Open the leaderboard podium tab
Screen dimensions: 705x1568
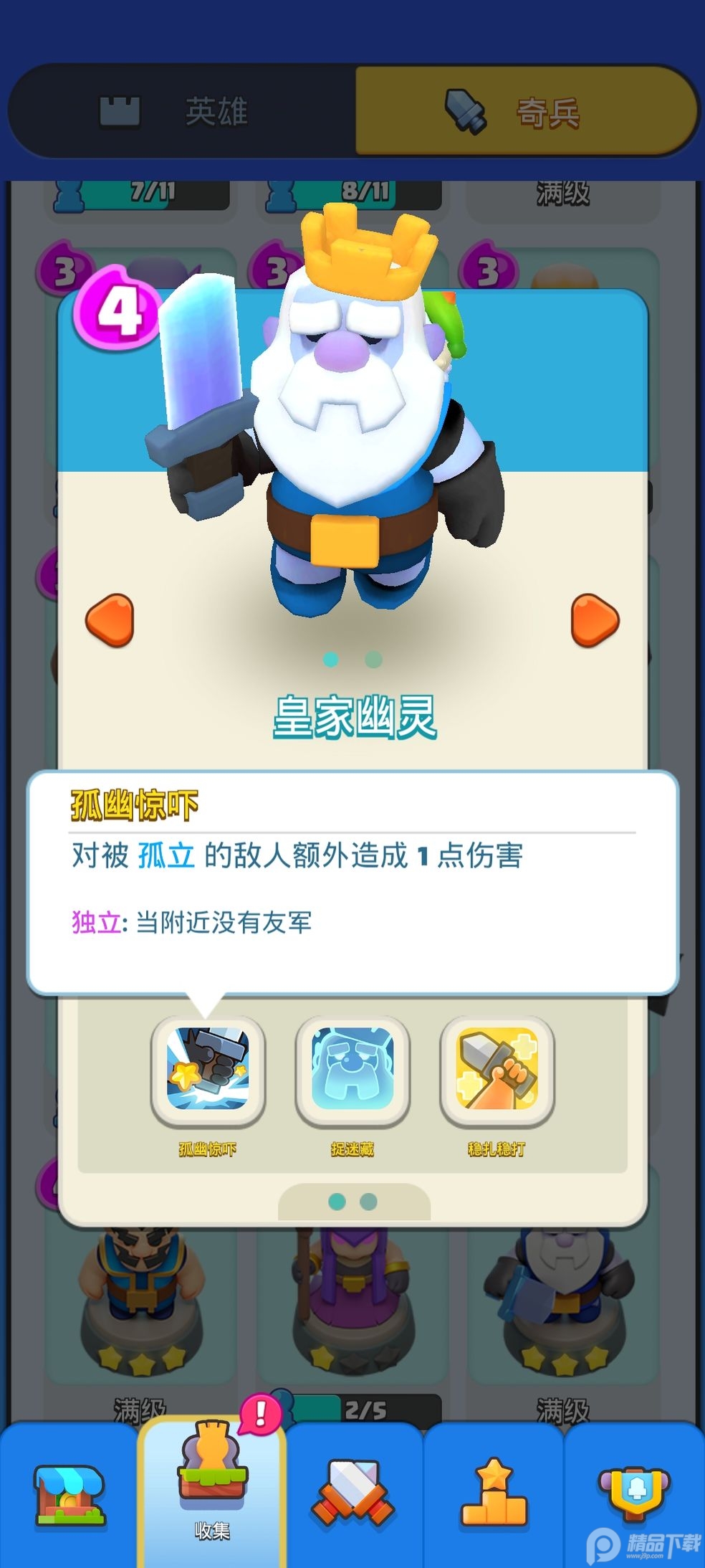click(x=494, y=1495)
